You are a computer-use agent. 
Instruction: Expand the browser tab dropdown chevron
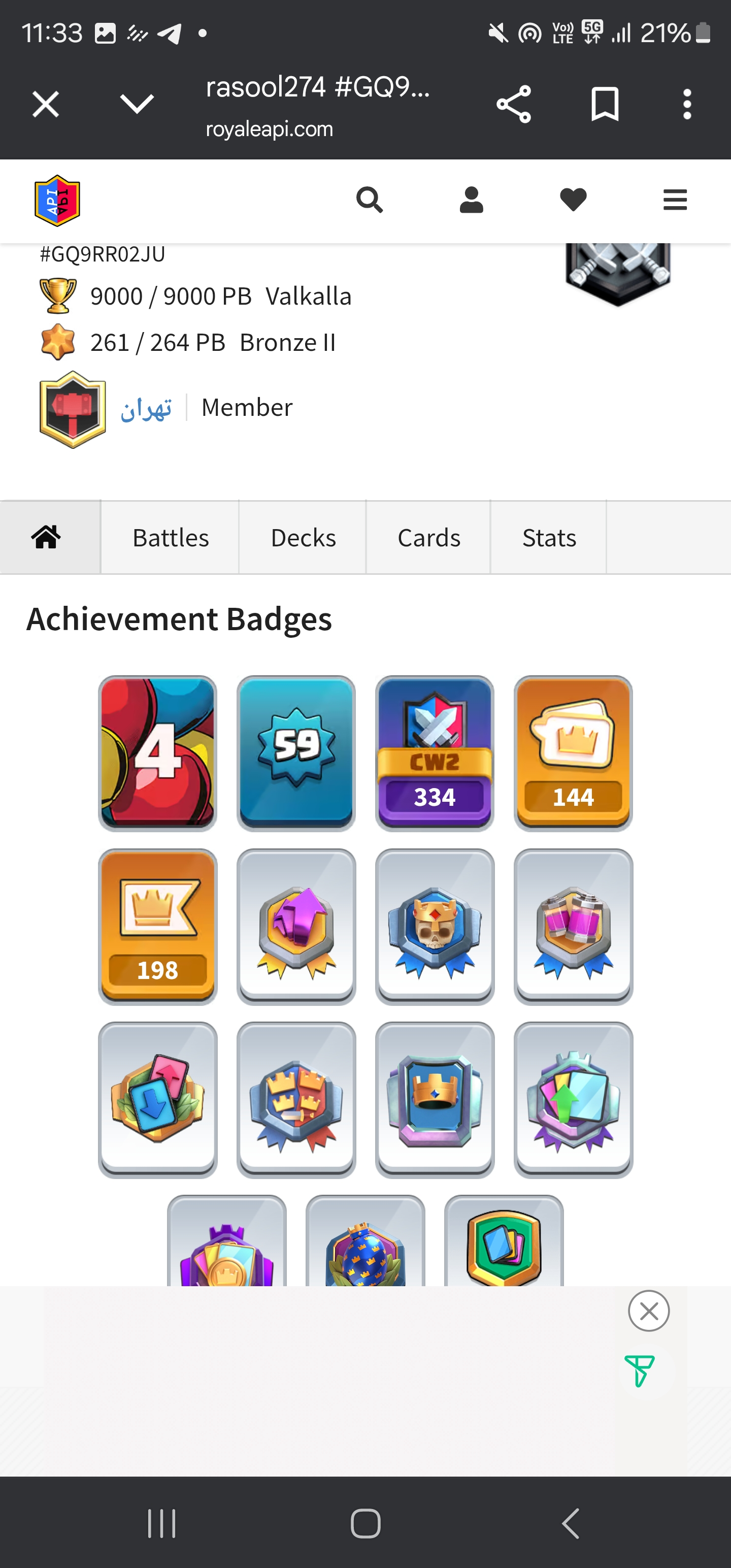click(x=137, y=104)
